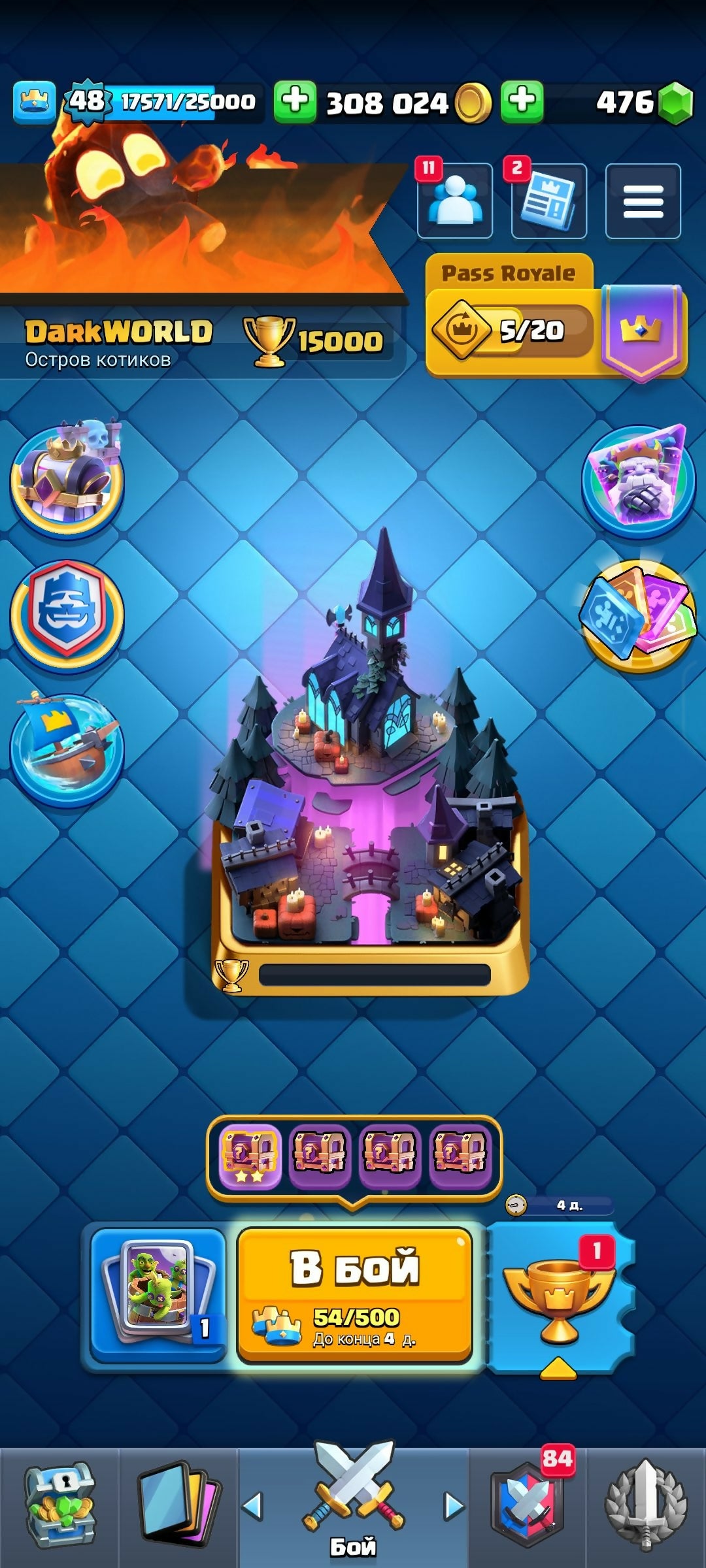The height and width of the screenshot is (1568, 706).
Task: Open the tower troop king icon
Action: pyautogui.click(x=67, y=480)
